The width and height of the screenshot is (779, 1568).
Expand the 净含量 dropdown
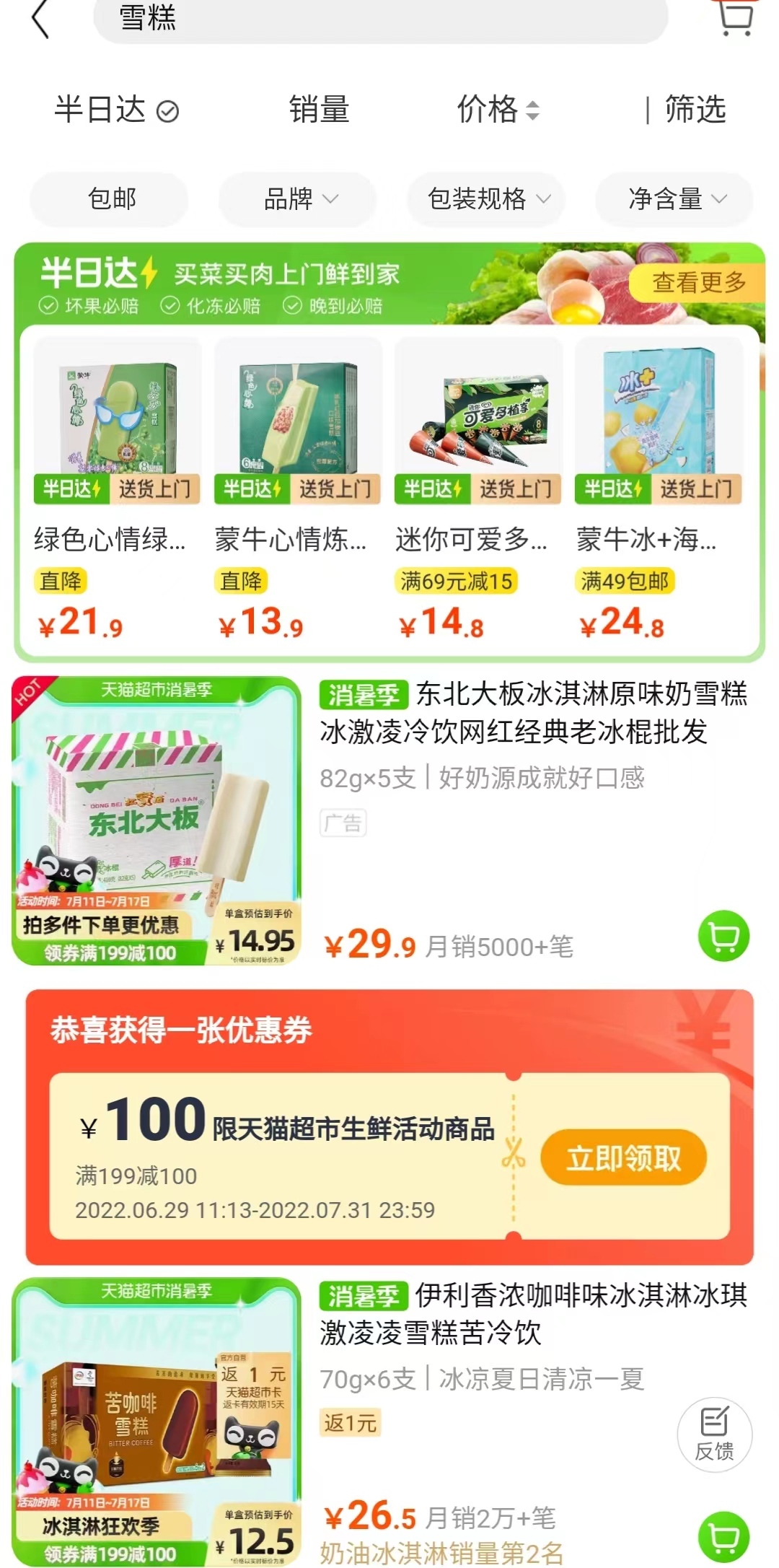[x=675, y=199]
